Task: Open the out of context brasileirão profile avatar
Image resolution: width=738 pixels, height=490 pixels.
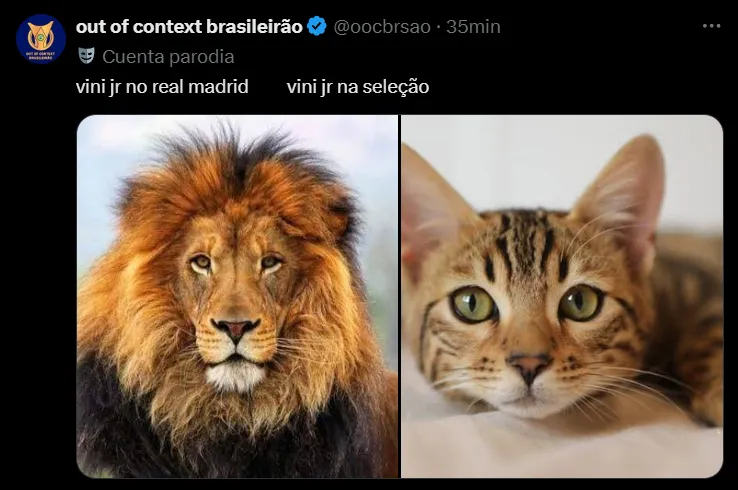Action: (40, 39)
